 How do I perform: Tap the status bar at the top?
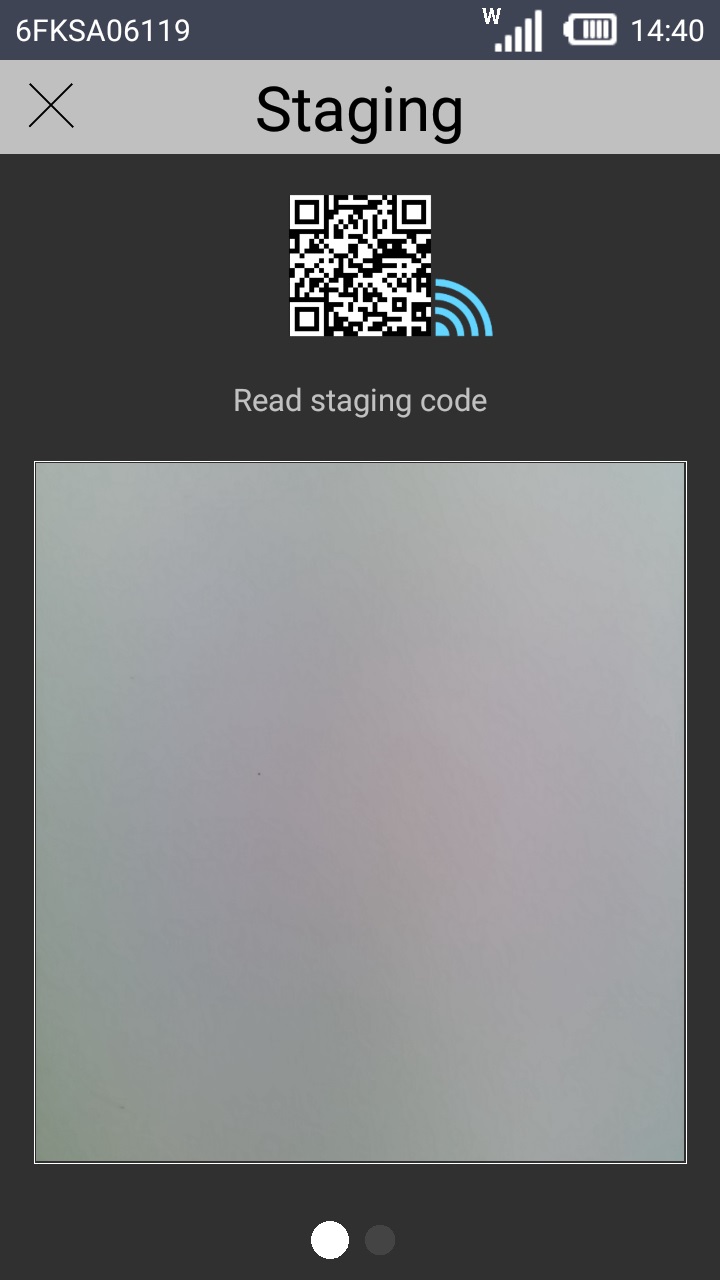[x=360, y=30]
